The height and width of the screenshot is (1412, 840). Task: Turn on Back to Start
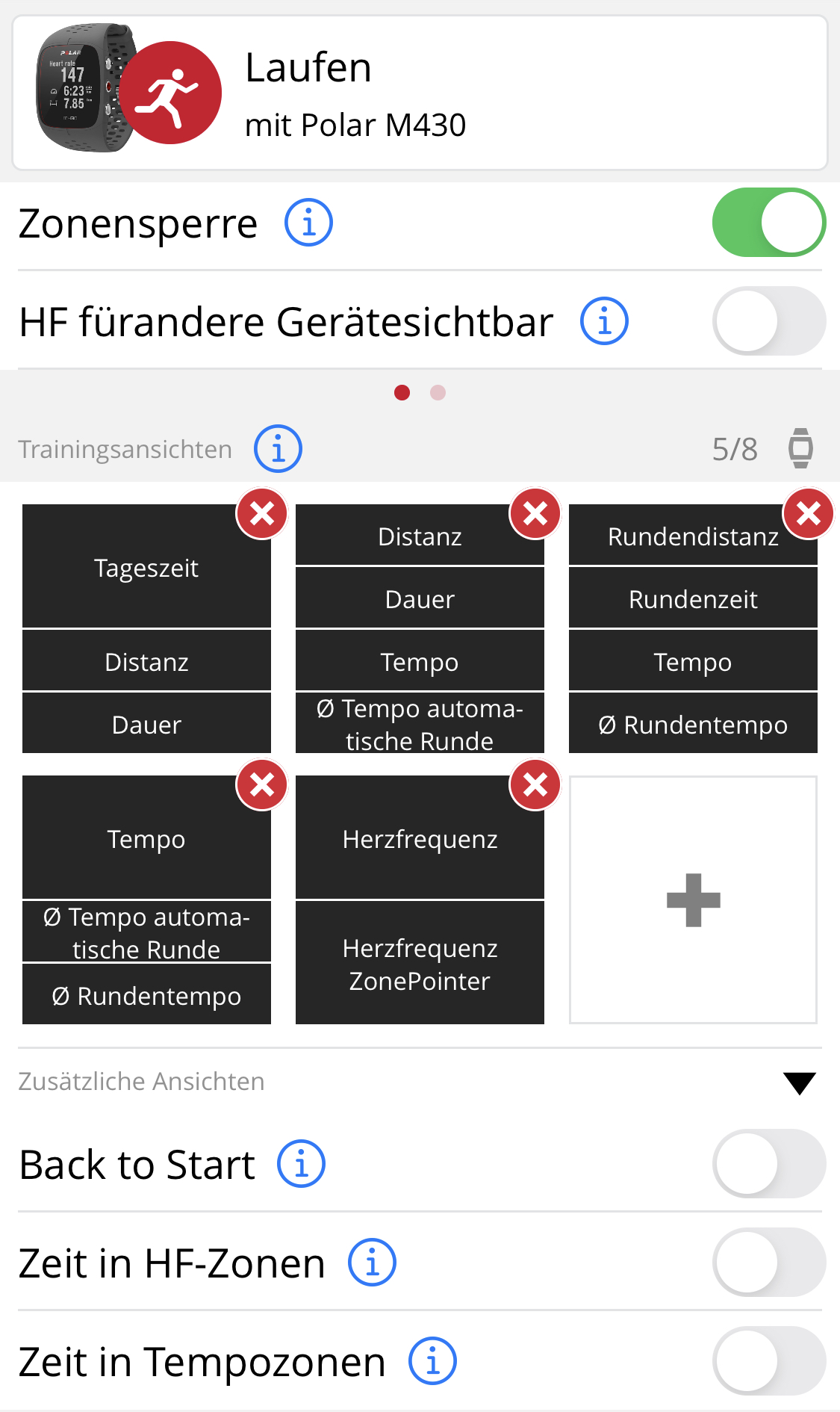(x=768, y=1164)
